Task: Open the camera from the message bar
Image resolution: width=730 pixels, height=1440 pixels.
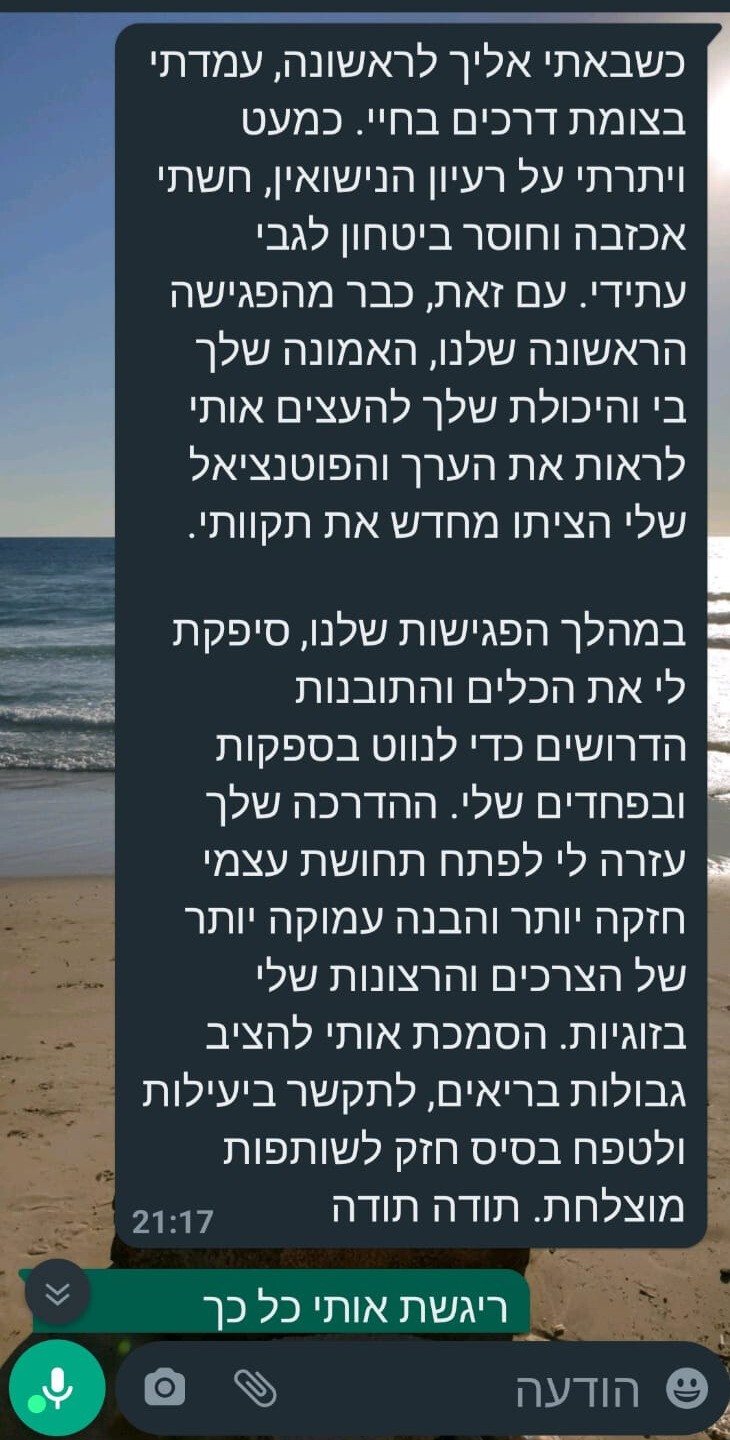Action: (x=165, y=1388)
